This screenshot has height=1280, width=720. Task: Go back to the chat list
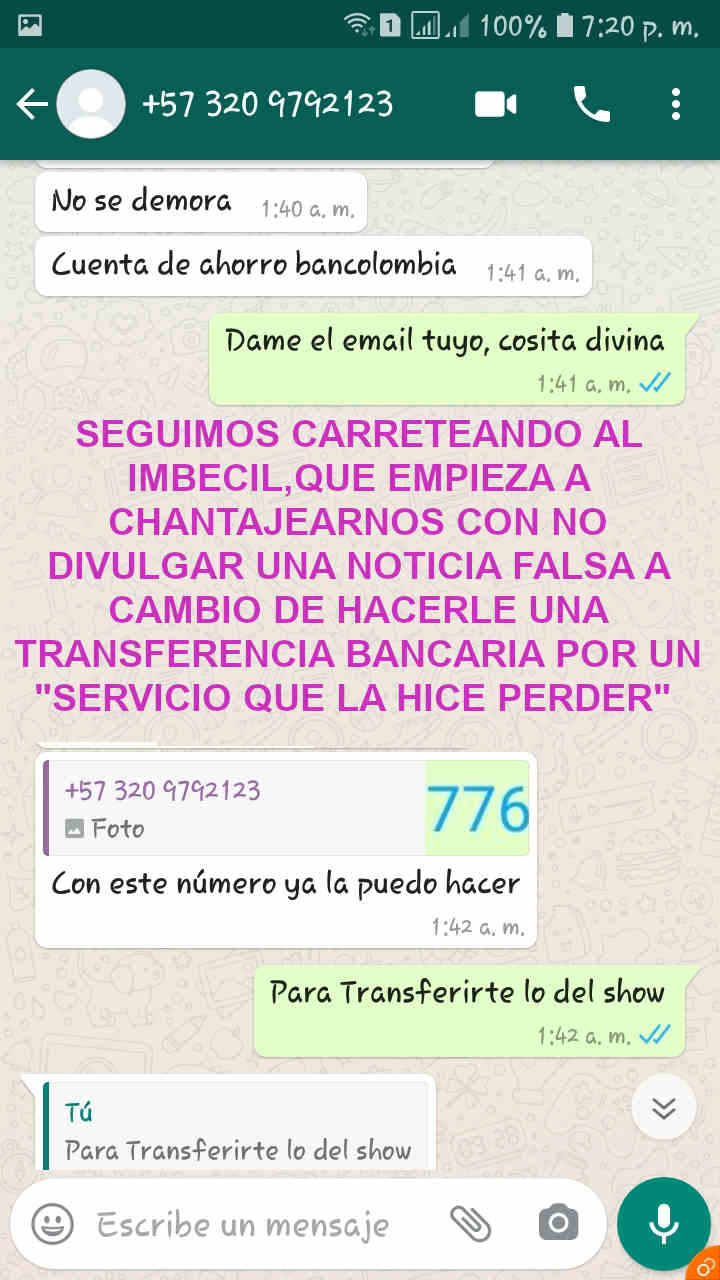pyautogui.click(x=32, y=104)
